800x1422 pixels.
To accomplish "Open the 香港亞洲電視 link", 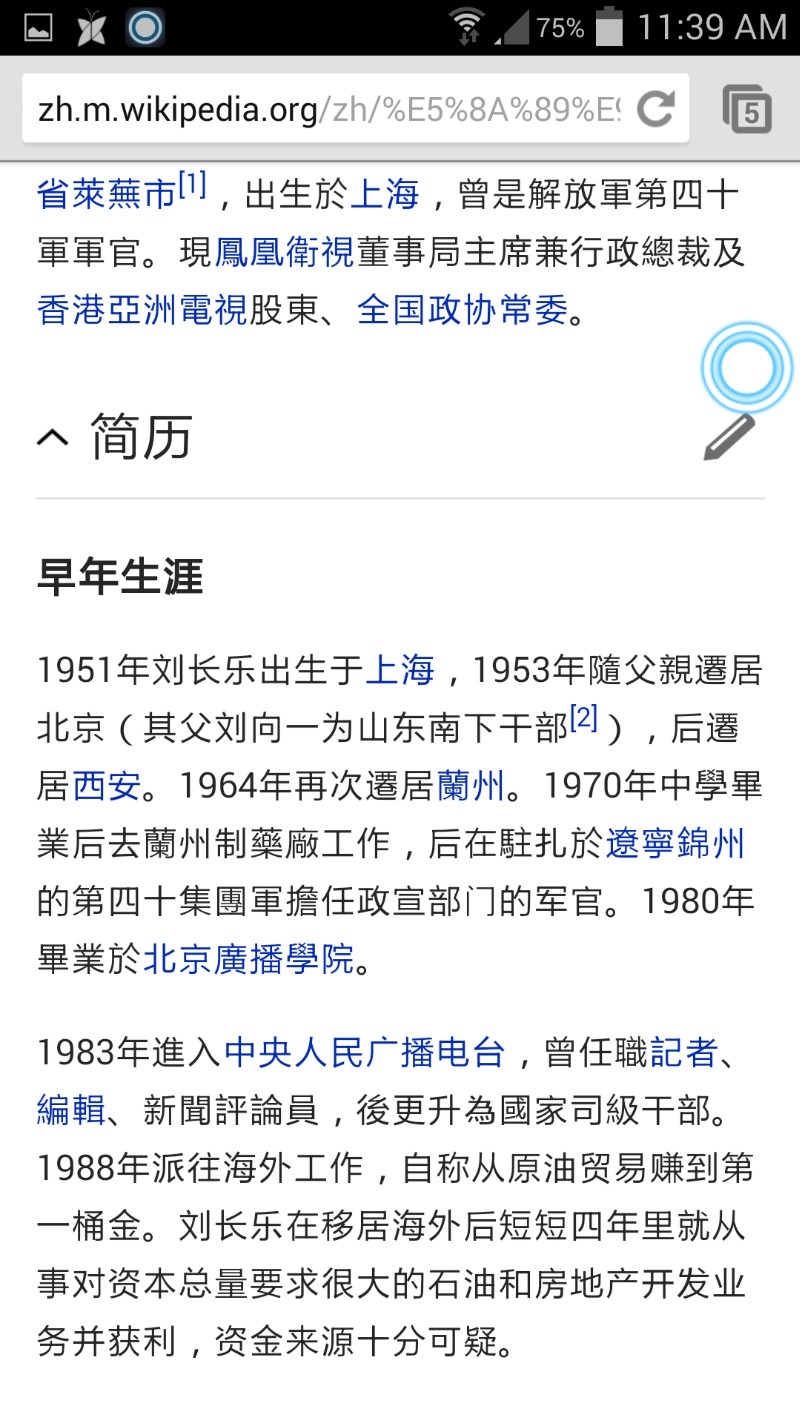I will pyautogui.click(x=142, y=311).
